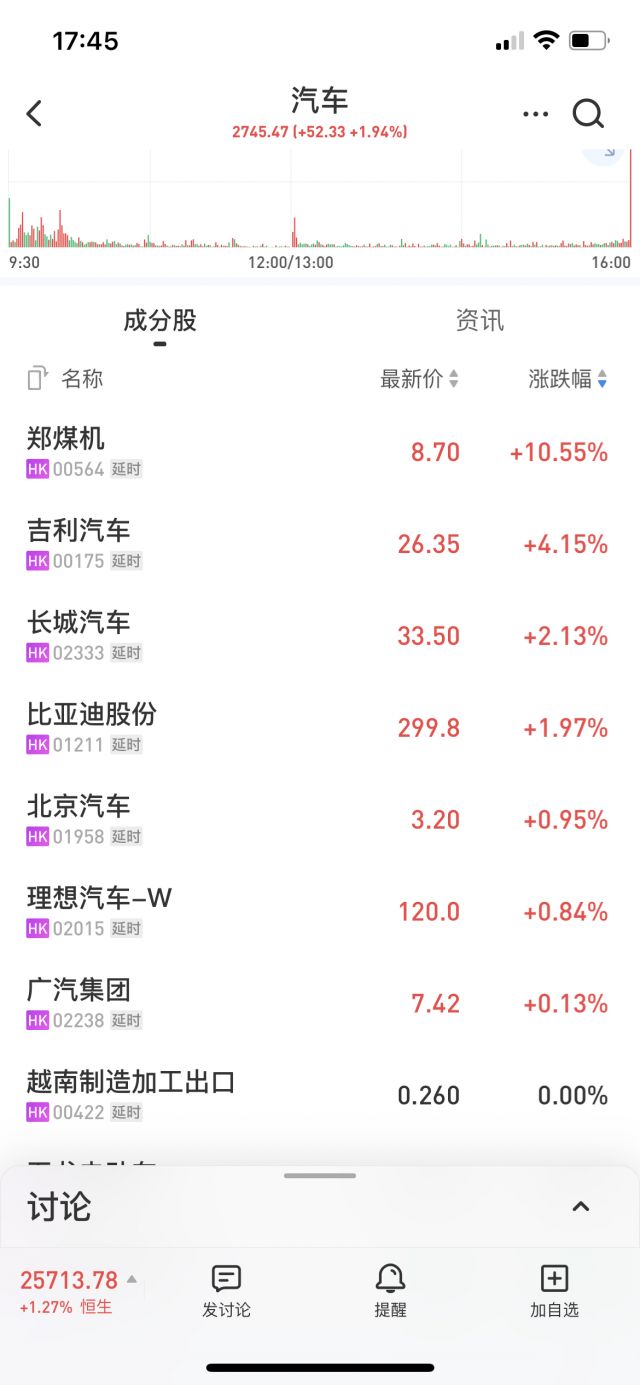View 长城汽车 stock details
640x1385 pixels.
320,636
